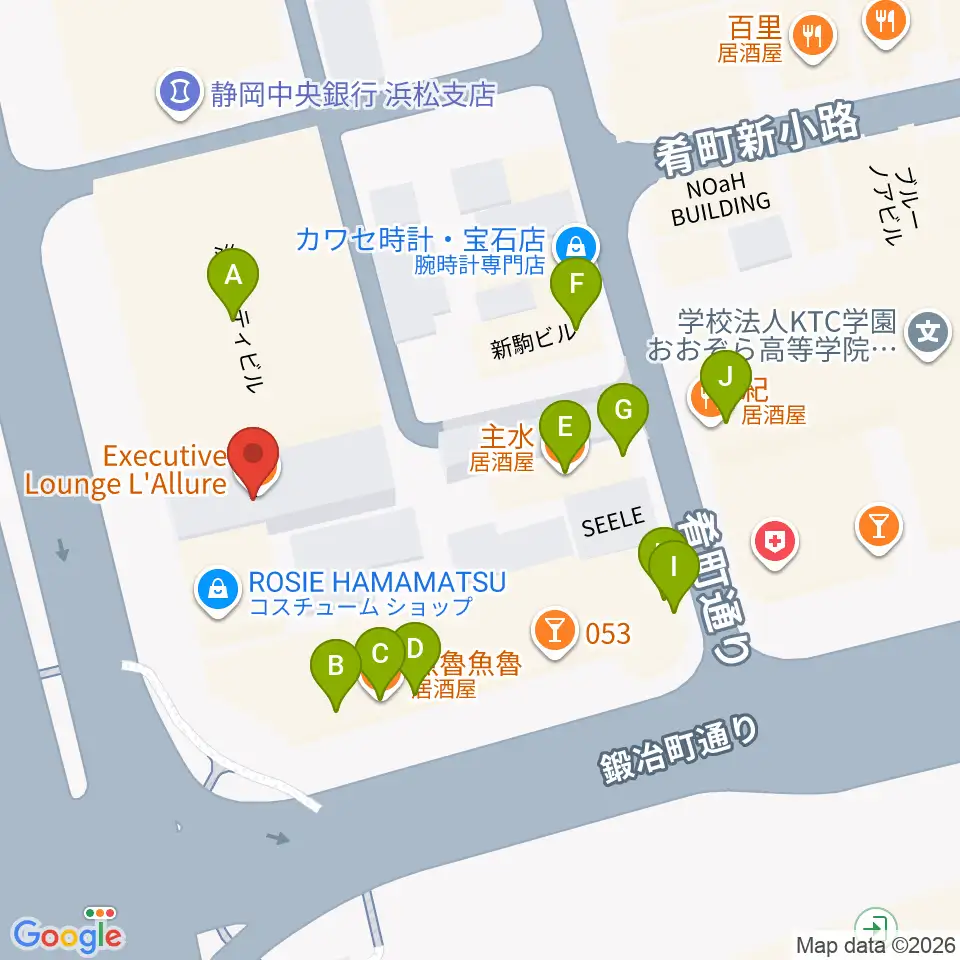Screen dimensions: 960x960
Task: Open the カワセ時計・宝石店 shop marker
Action: click(x=576, y=246)
